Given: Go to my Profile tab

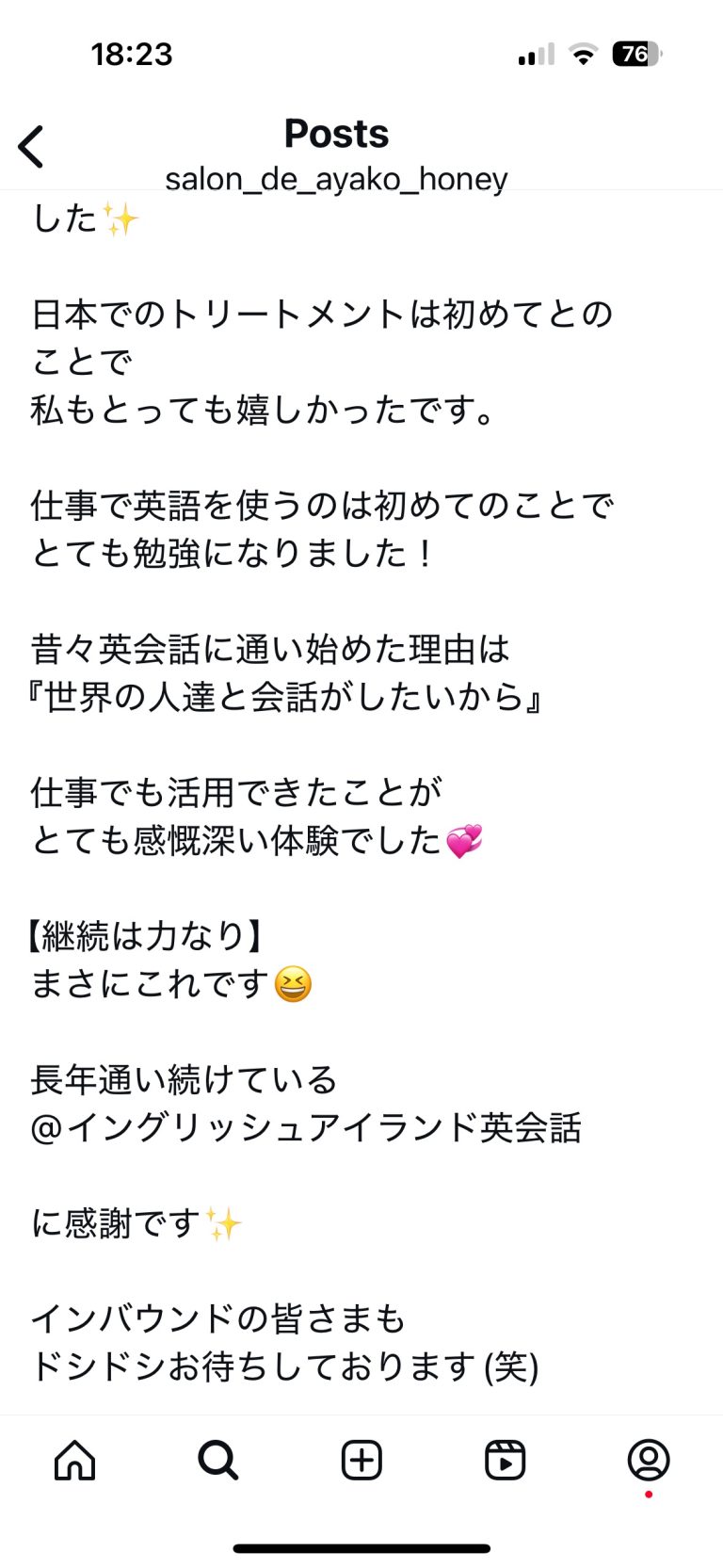Looking at the screenshot, I should click(648, 1461).
